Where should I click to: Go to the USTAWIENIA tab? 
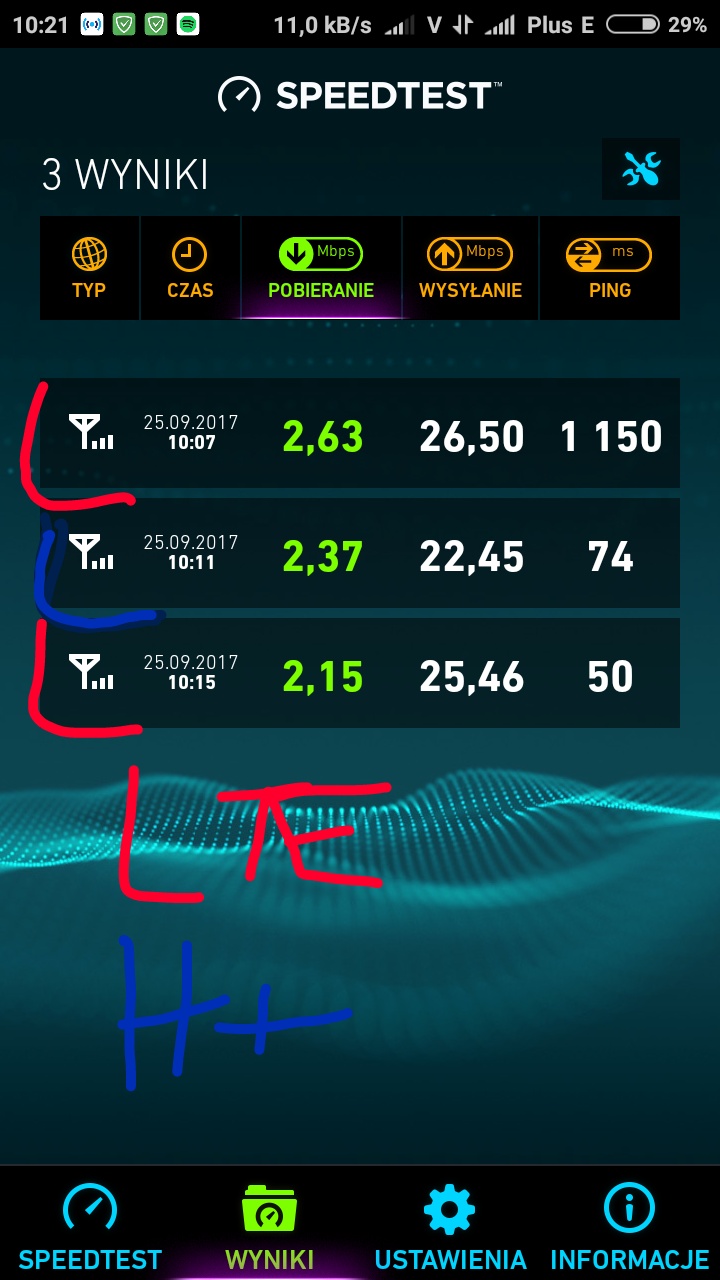click(450, 1227)
